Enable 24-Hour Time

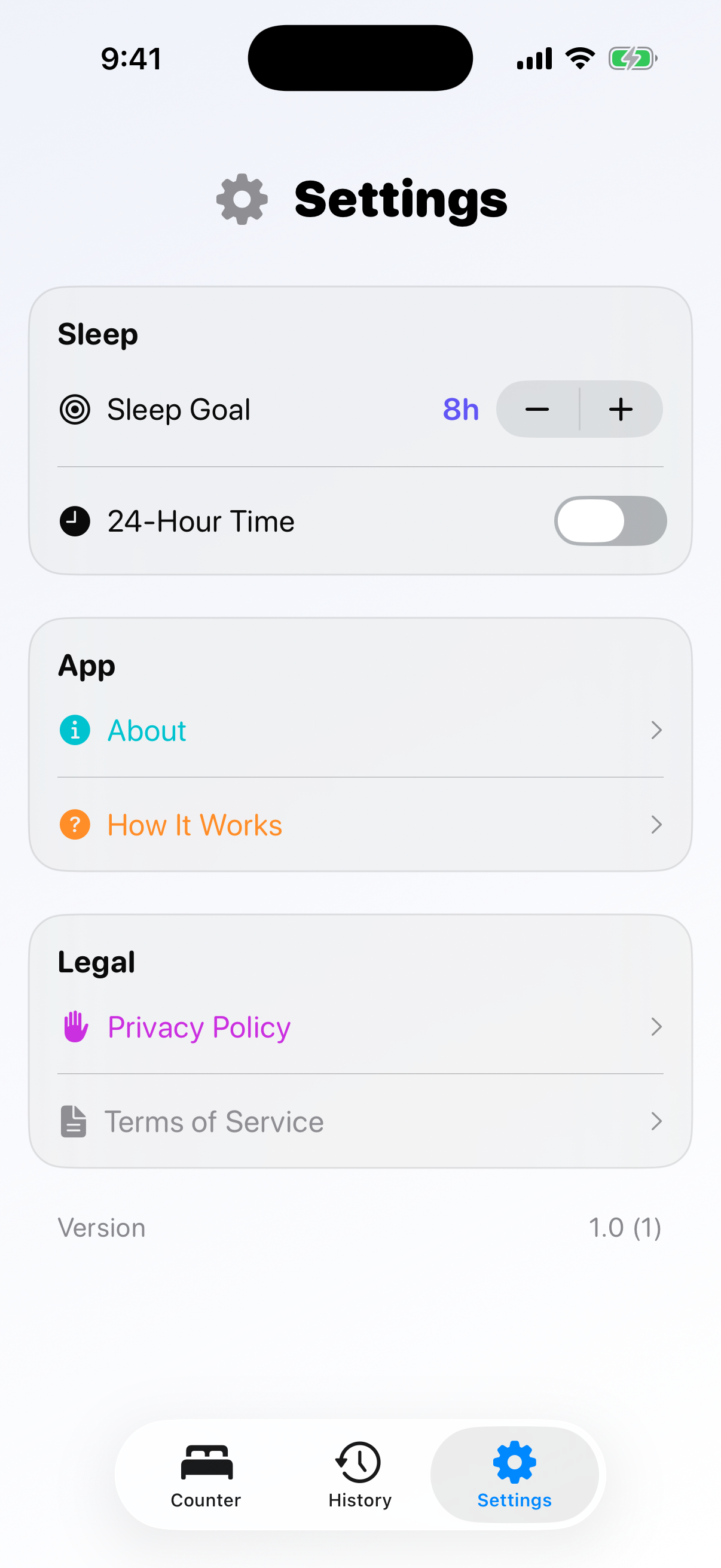pyautogui.click(x=610, y=521)
